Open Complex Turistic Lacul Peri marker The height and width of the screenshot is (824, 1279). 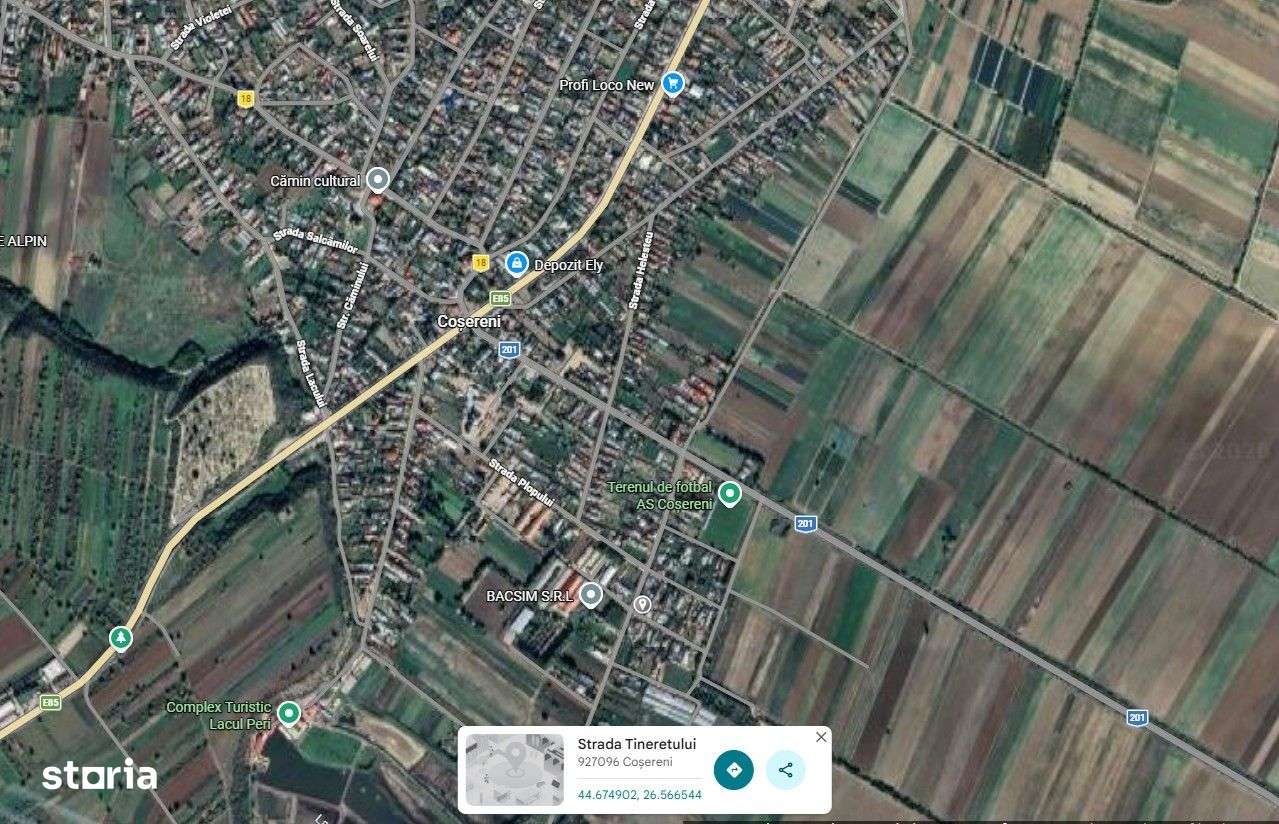coord(289,713)
